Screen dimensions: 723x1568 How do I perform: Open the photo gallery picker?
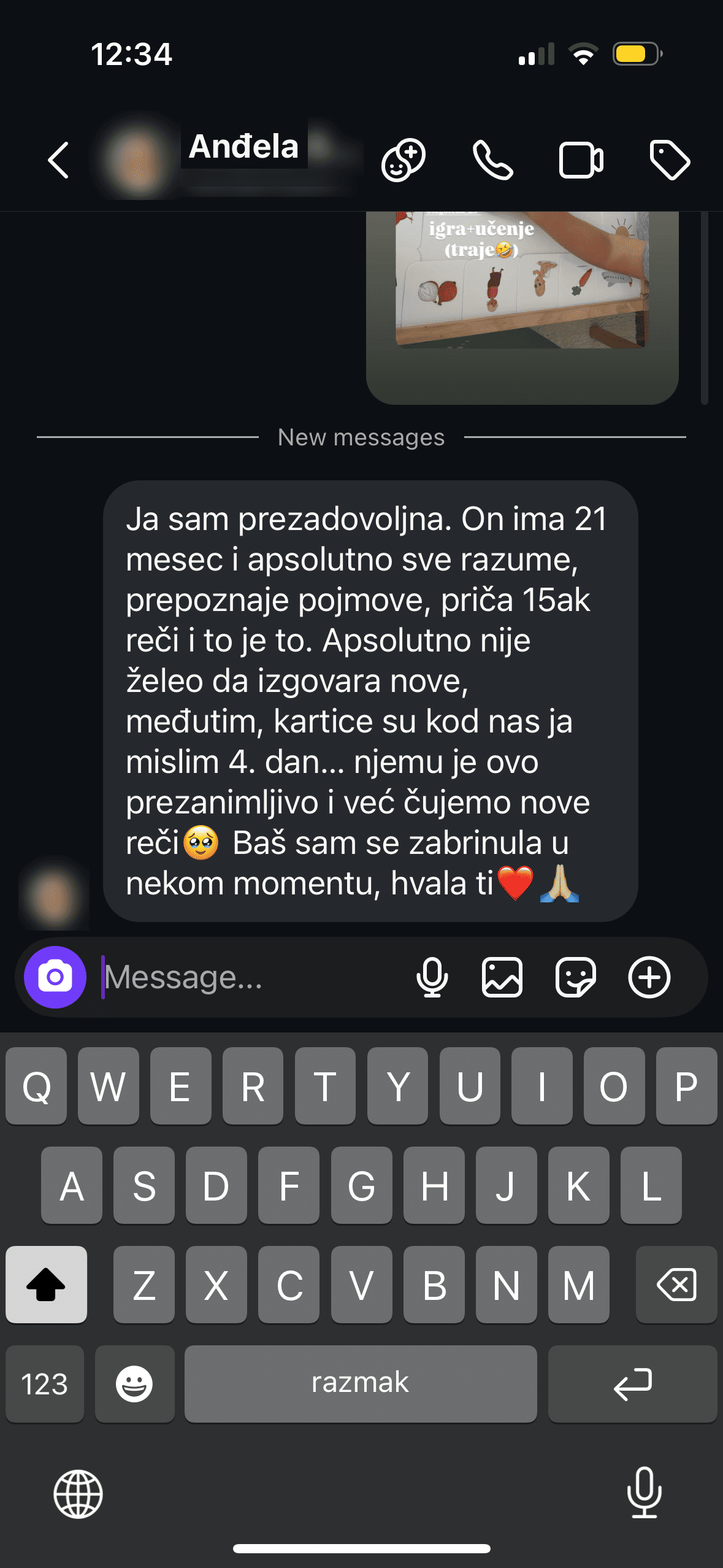[502, 977]
